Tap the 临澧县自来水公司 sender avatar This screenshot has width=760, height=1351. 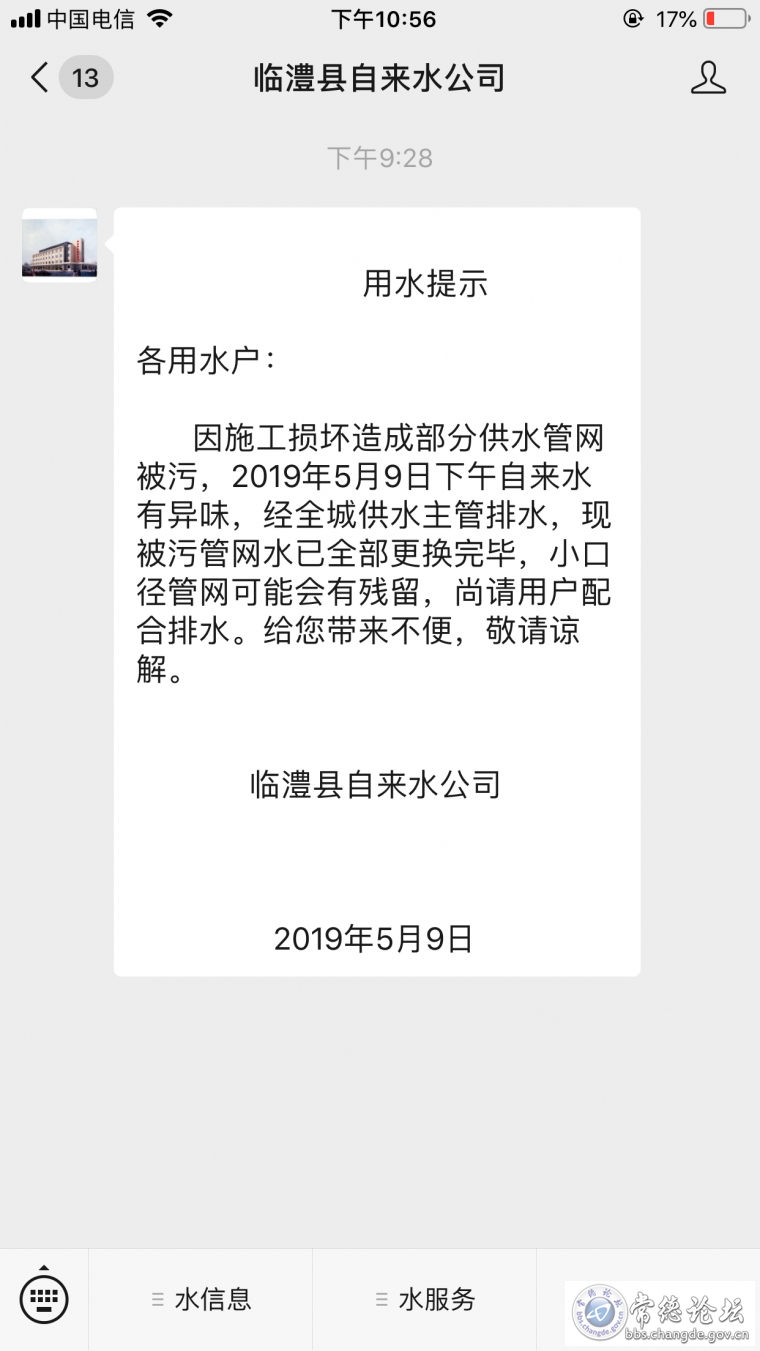click(60, 245)
